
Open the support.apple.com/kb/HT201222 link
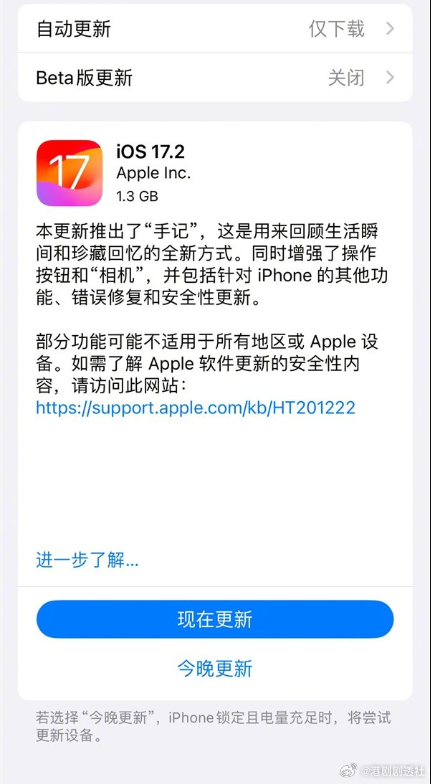point(196,408)
